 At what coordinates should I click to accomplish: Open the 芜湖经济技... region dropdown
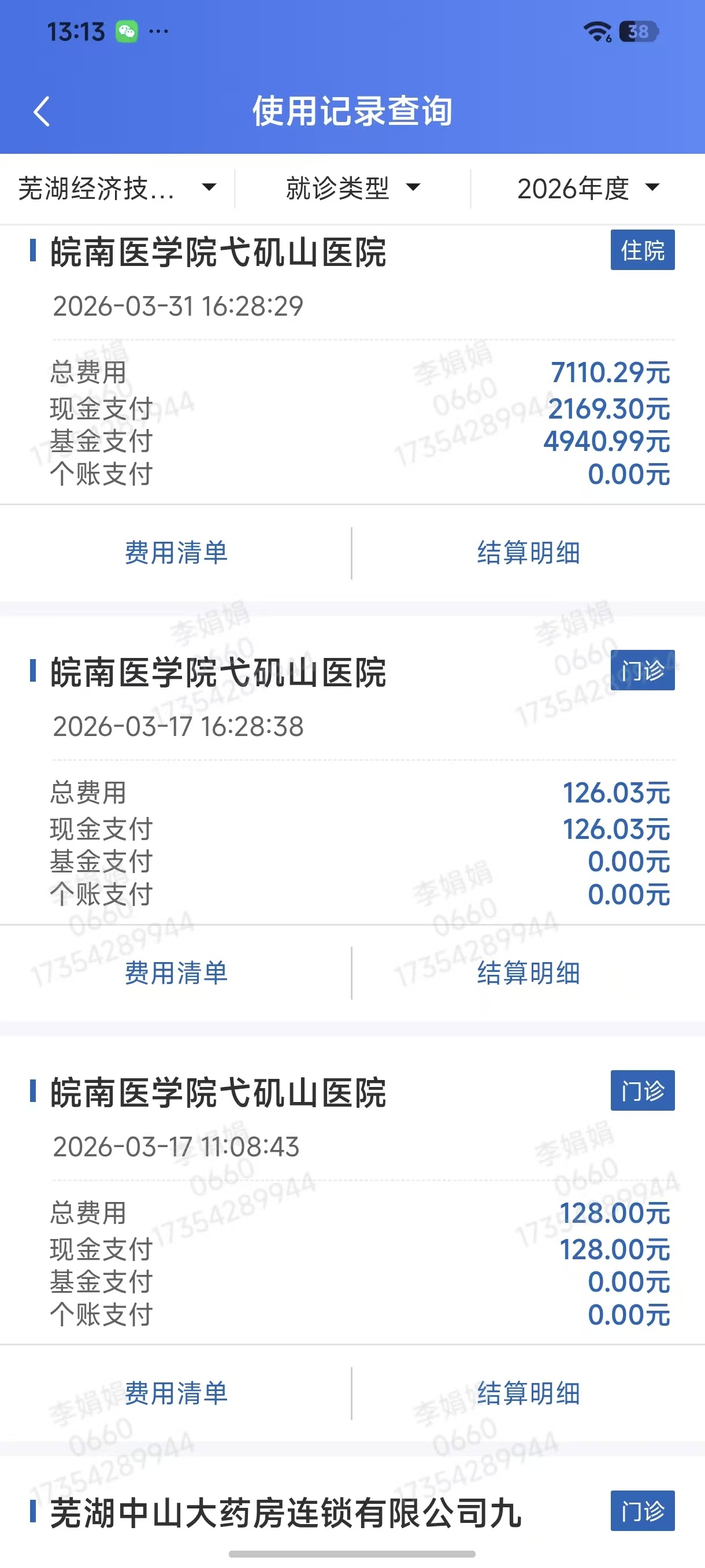pyautogui.click(x=117, y=188)
